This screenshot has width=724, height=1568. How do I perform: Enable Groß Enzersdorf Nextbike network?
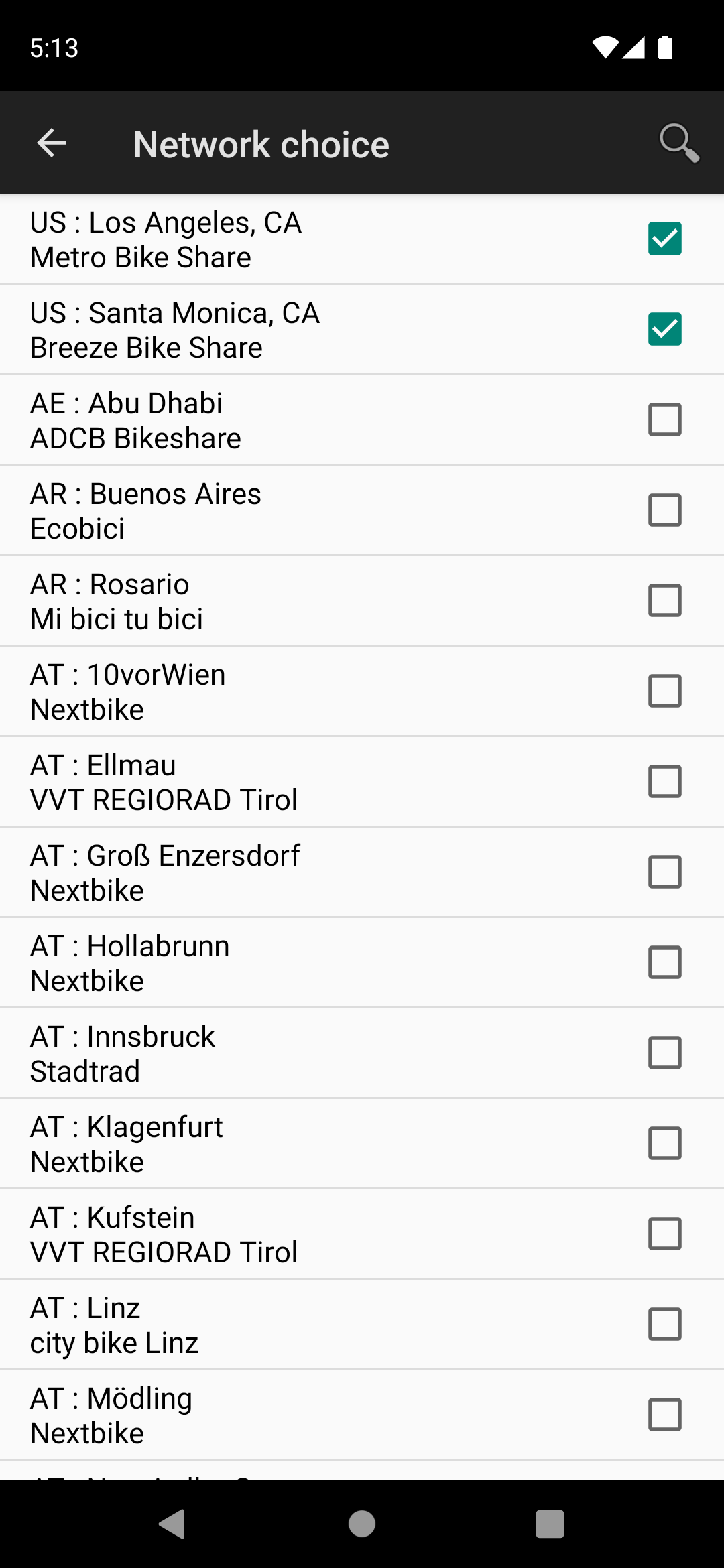(664, 872)
